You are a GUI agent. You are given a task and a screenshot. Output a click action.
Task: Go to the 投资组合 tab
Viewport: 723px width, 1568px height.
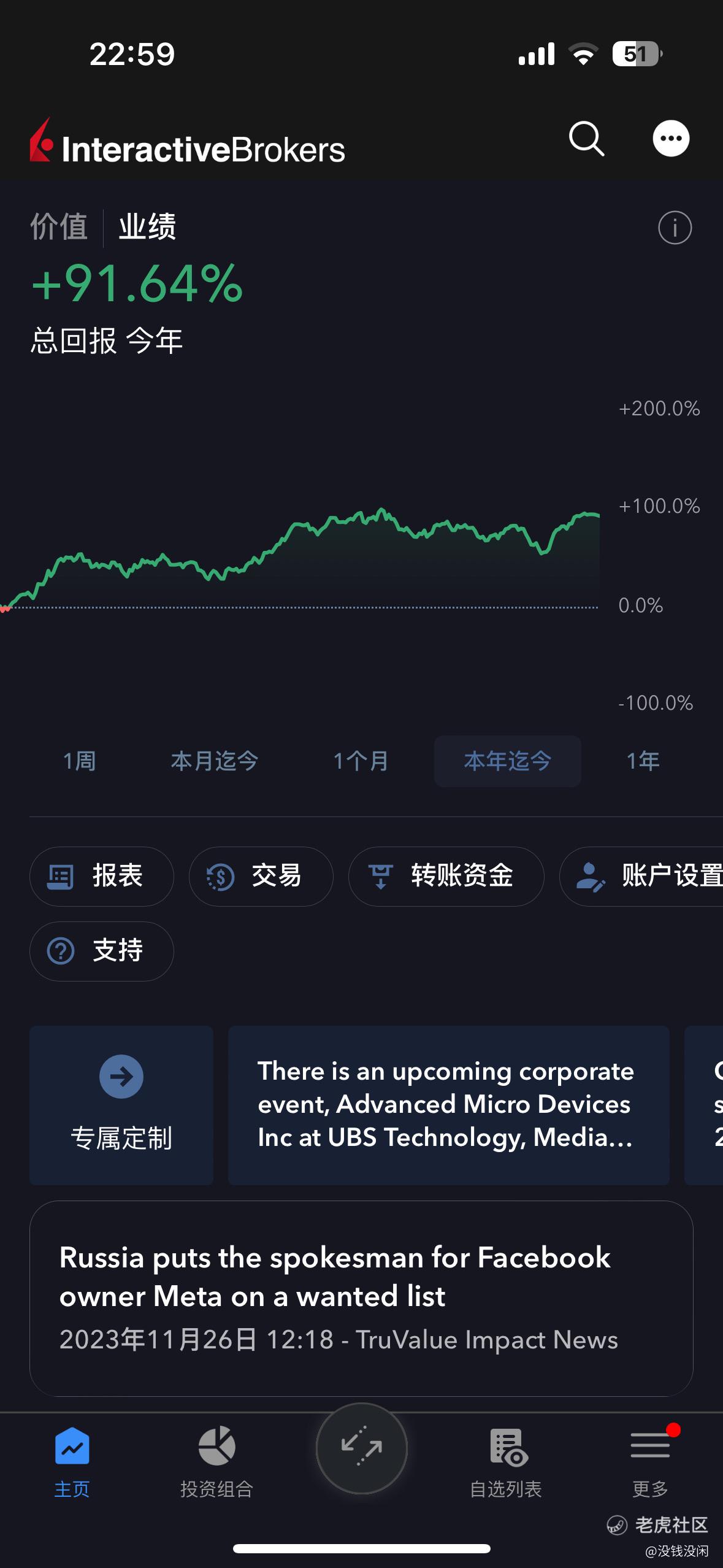pyautogui.click(x=216, y=1461)
